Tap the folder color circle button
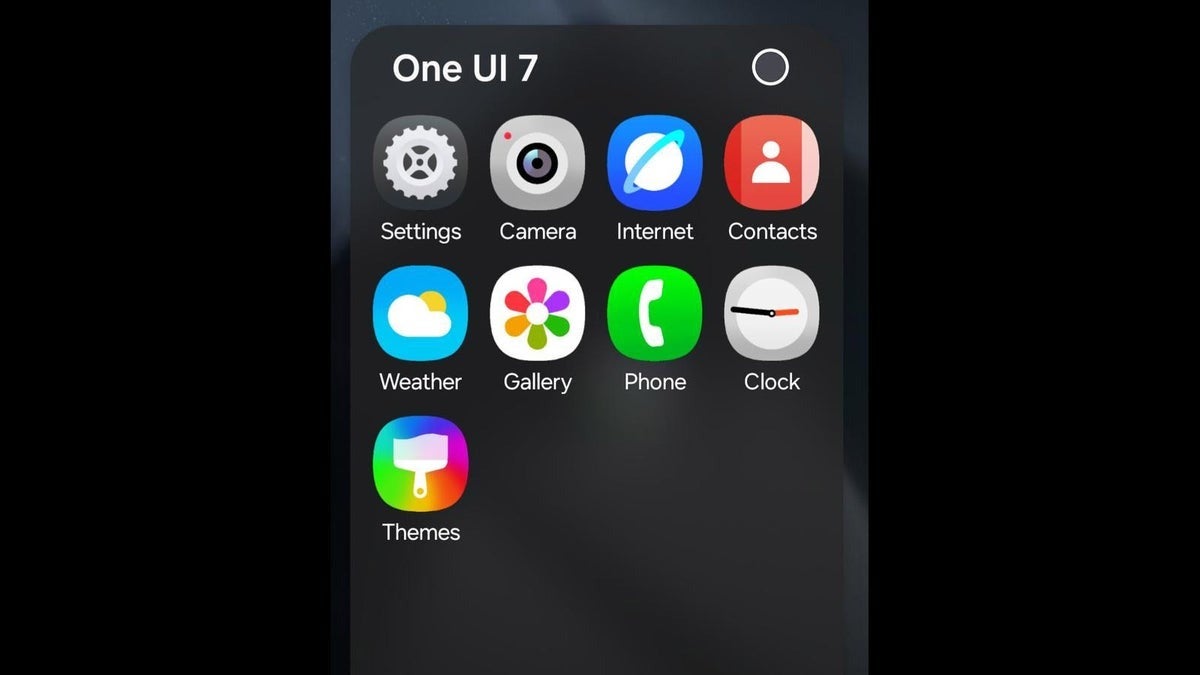This screenshot has height=675, width=1200. [x=770, y=68]
